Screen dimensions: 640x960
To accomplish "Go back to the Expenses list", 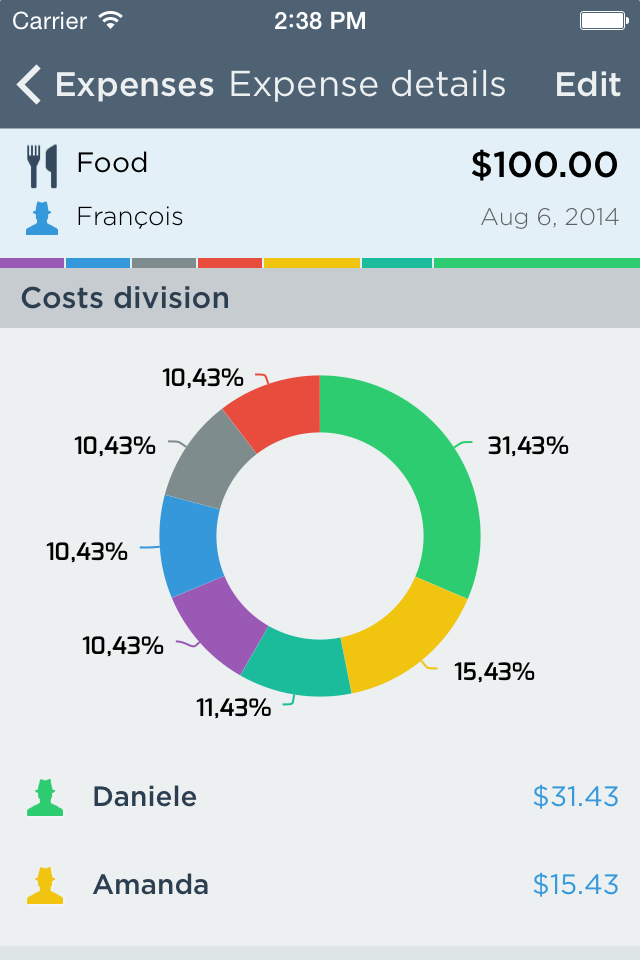I will (115, 86).
